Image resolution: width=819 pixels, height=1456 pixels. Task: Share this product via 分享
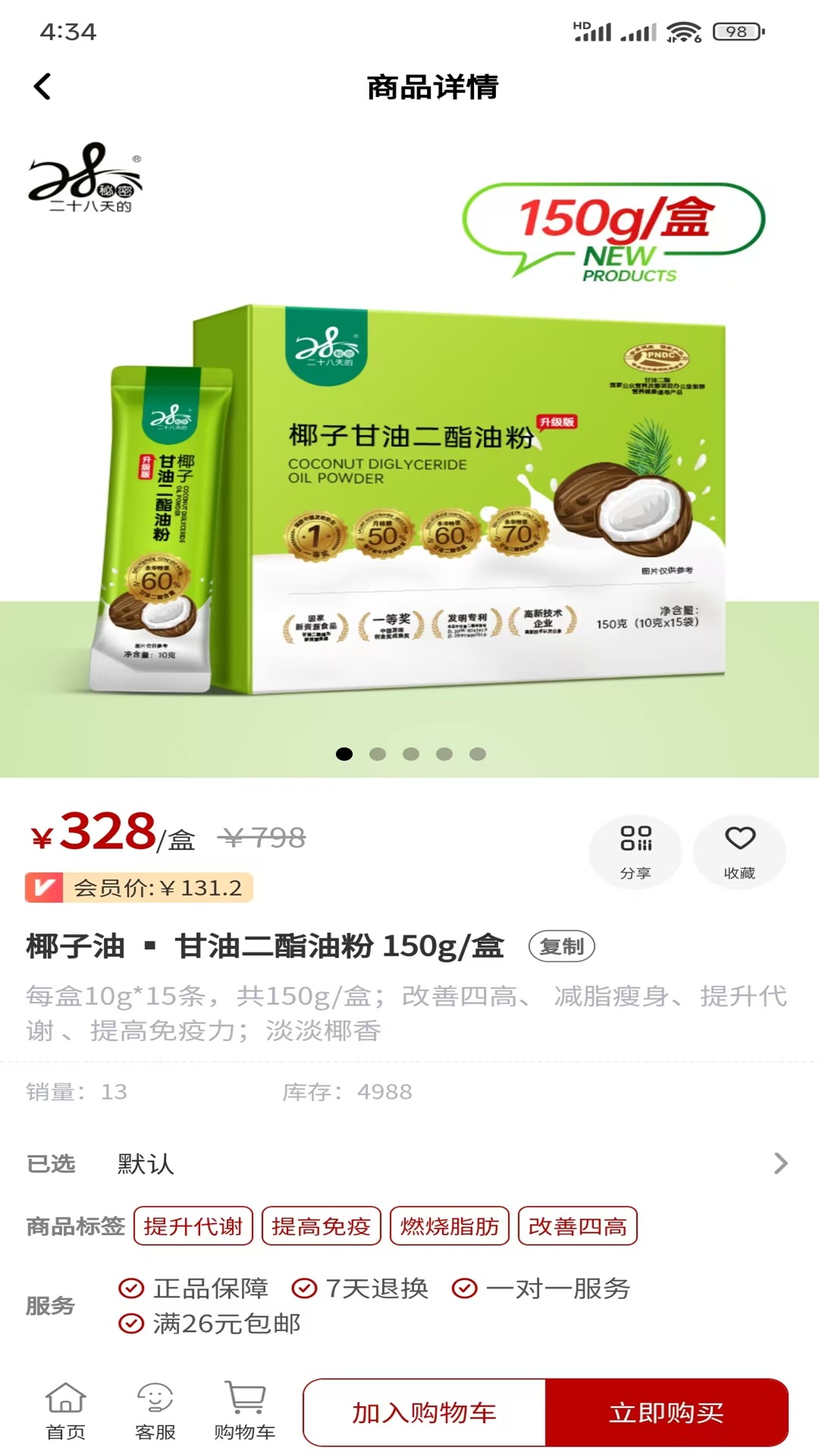pos(635,851)
